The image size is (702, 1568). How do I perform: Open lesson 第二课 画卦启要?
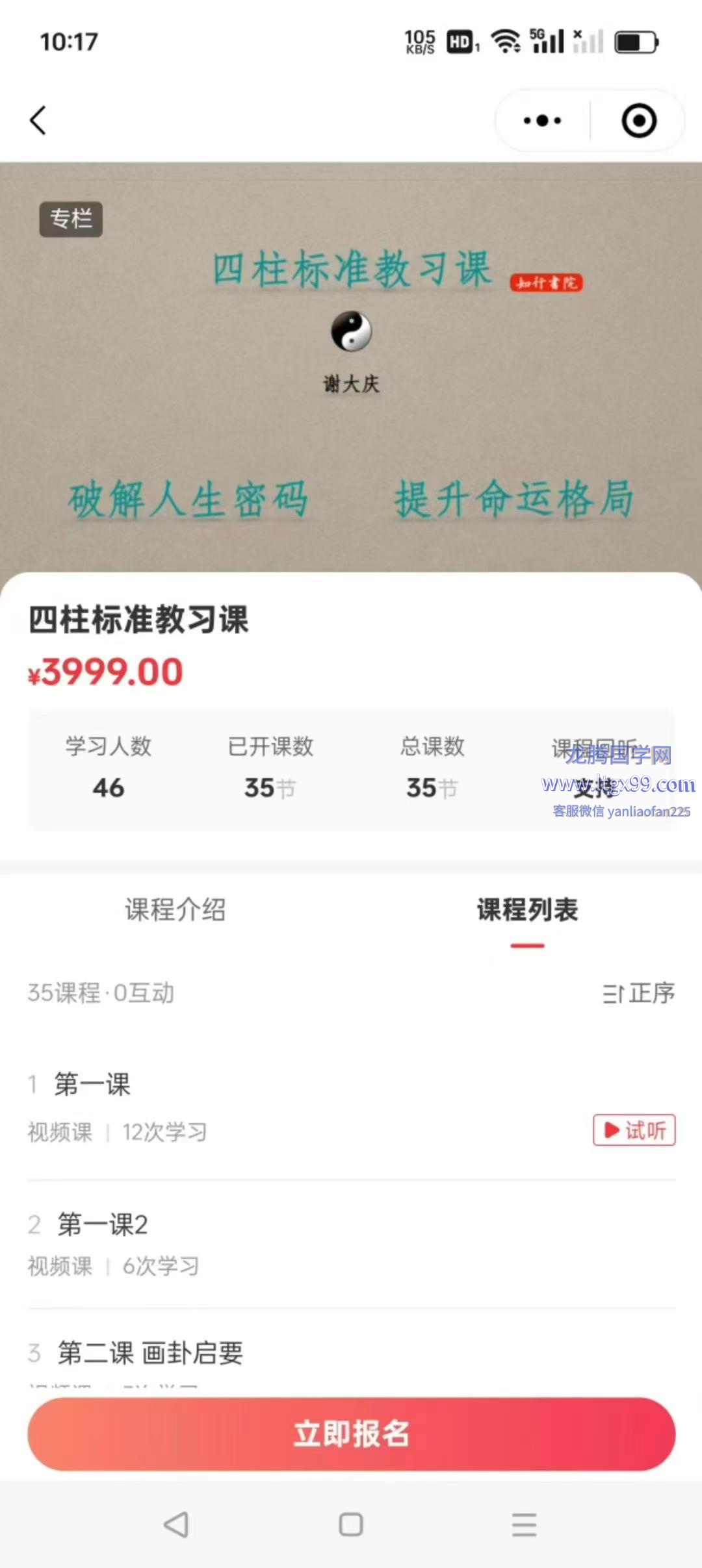tap(150, 1353)
